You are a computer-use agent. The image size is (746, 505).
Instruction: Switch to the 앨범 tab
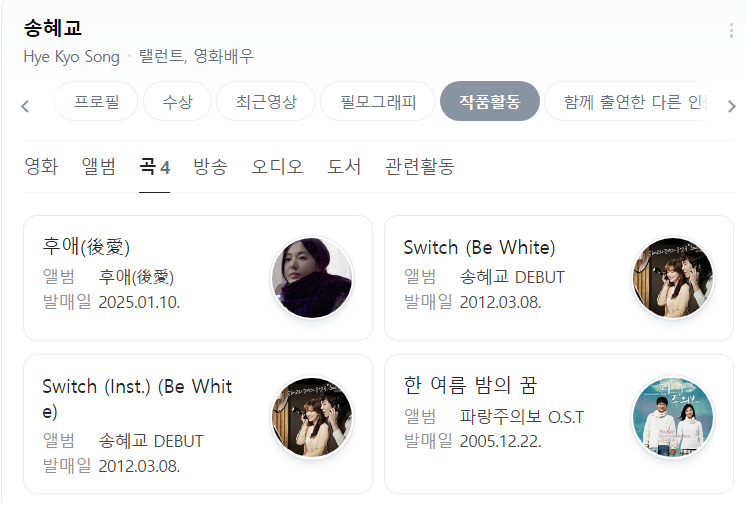[99, 166]
